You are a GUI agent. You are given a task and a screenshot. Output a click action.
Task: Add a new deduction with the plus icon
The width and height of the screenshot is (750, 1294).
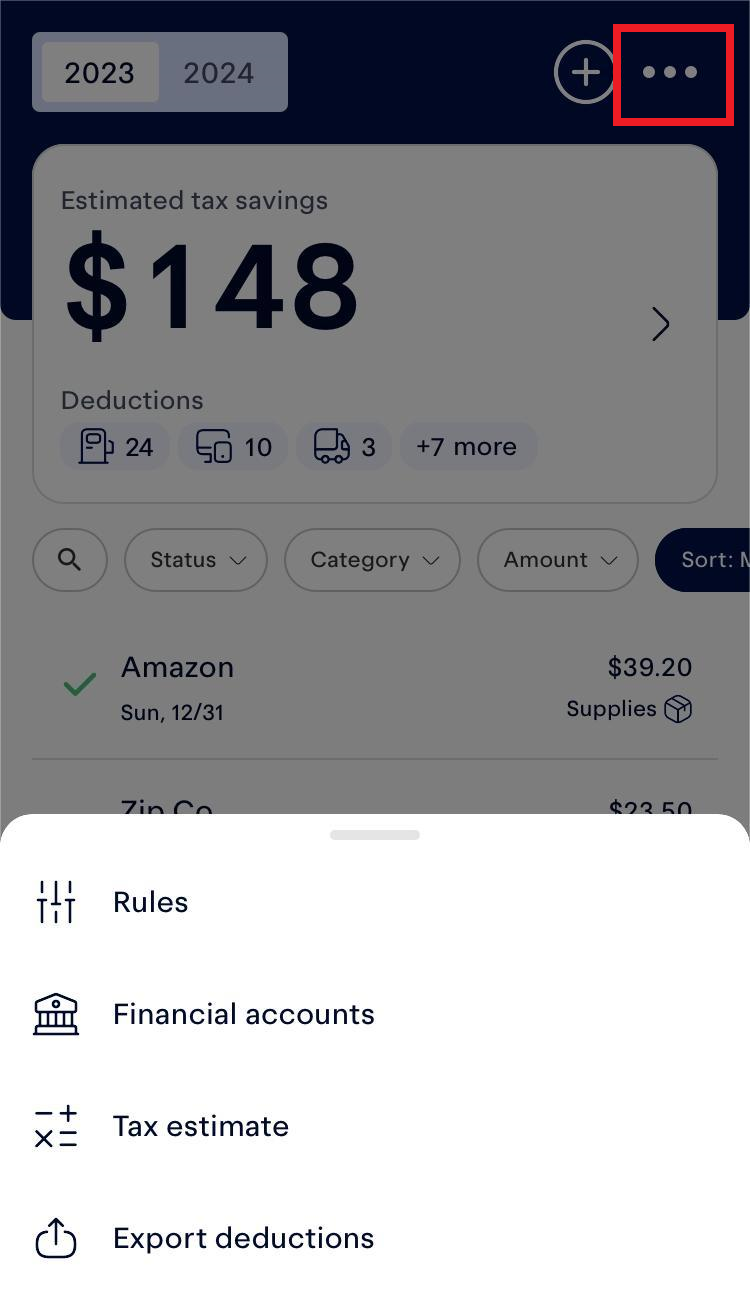(585, 73)
